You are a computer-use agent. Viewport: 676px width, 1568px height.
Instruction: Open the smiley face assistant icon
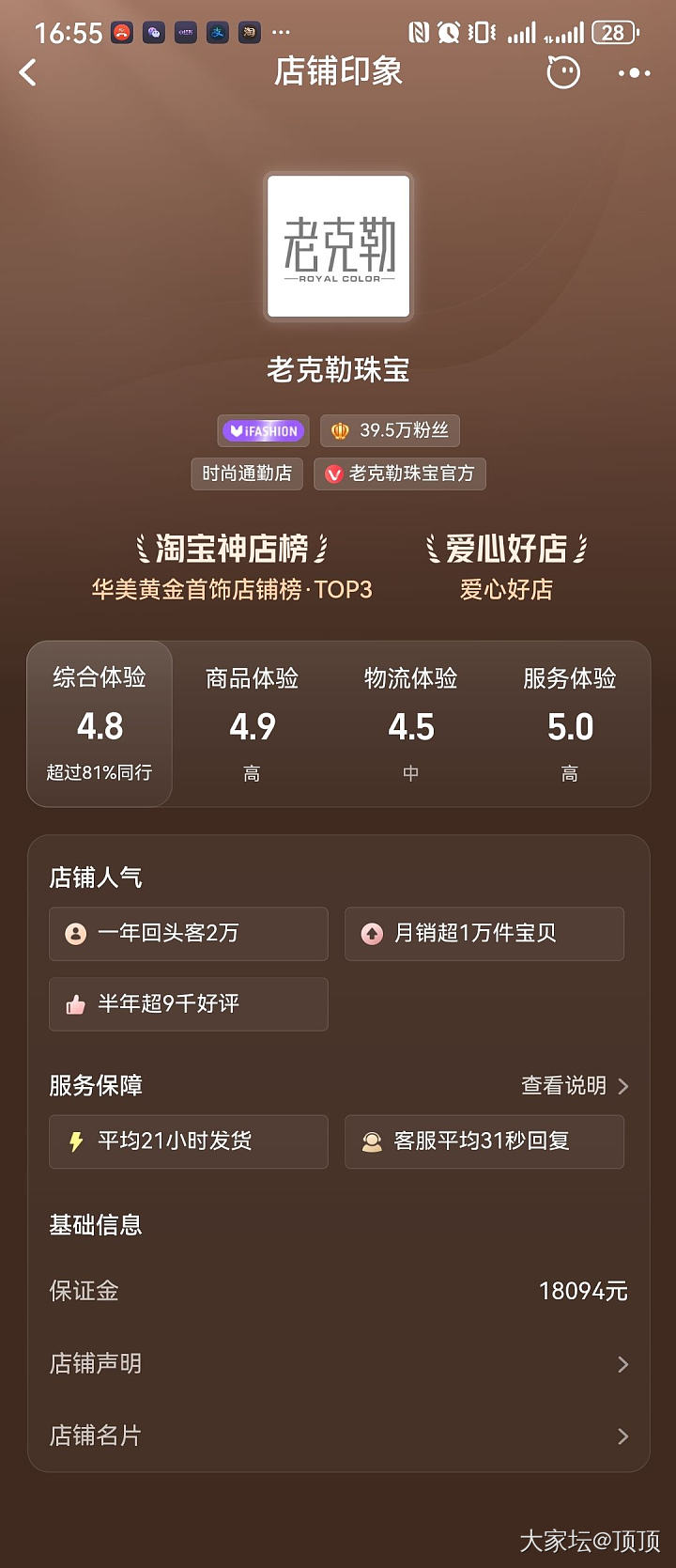tap(563, 72)
